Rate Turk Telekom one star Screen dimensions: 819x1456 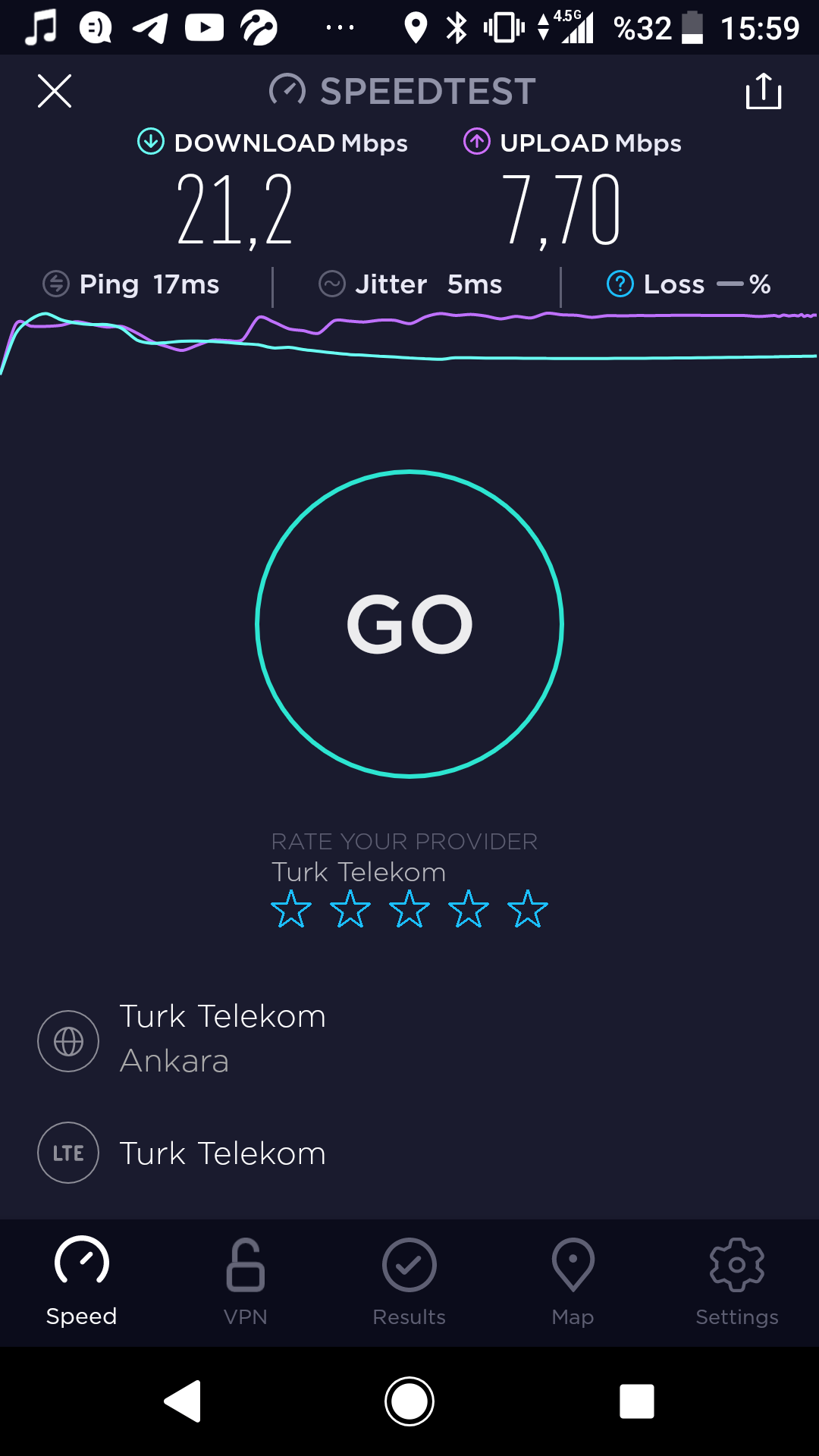[291, 909]
